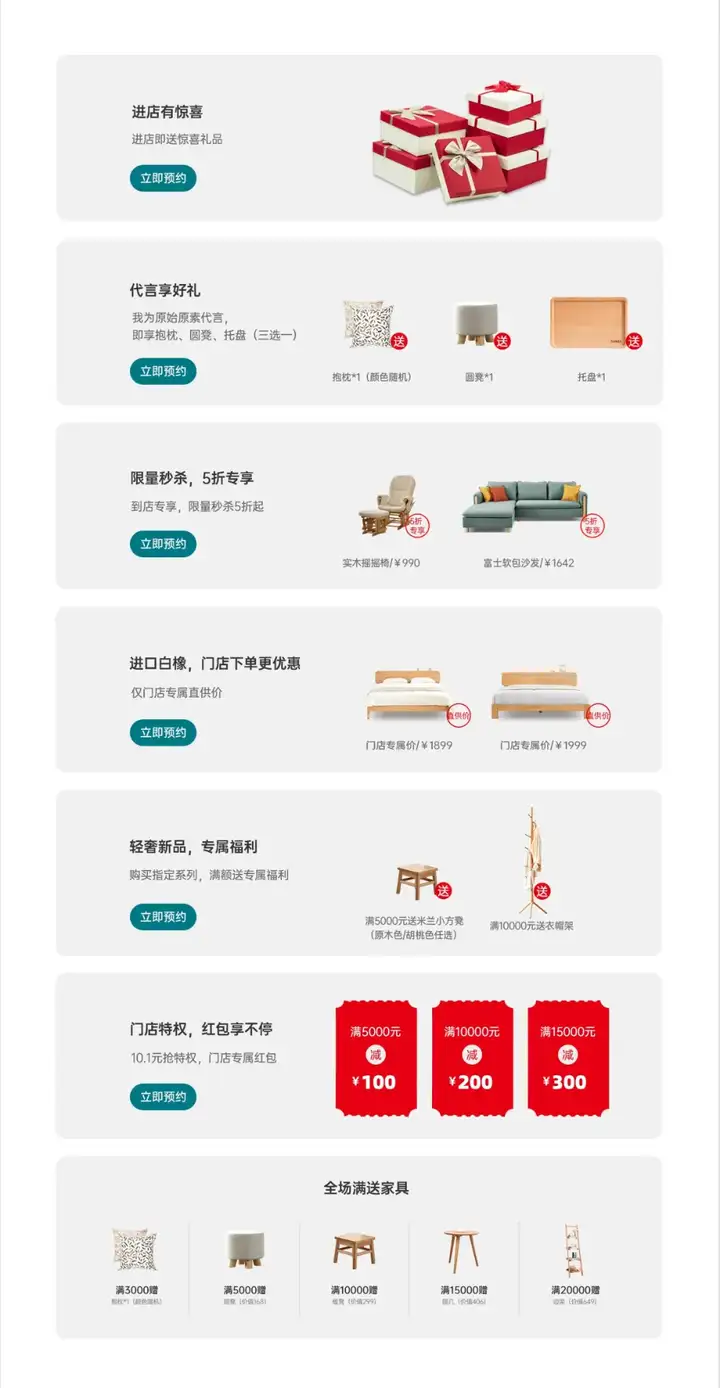The width and height of the screenshot is (720, 1388).
Task: Reserve the 限量秒杀 5折专享 offer
Action: 163,544
